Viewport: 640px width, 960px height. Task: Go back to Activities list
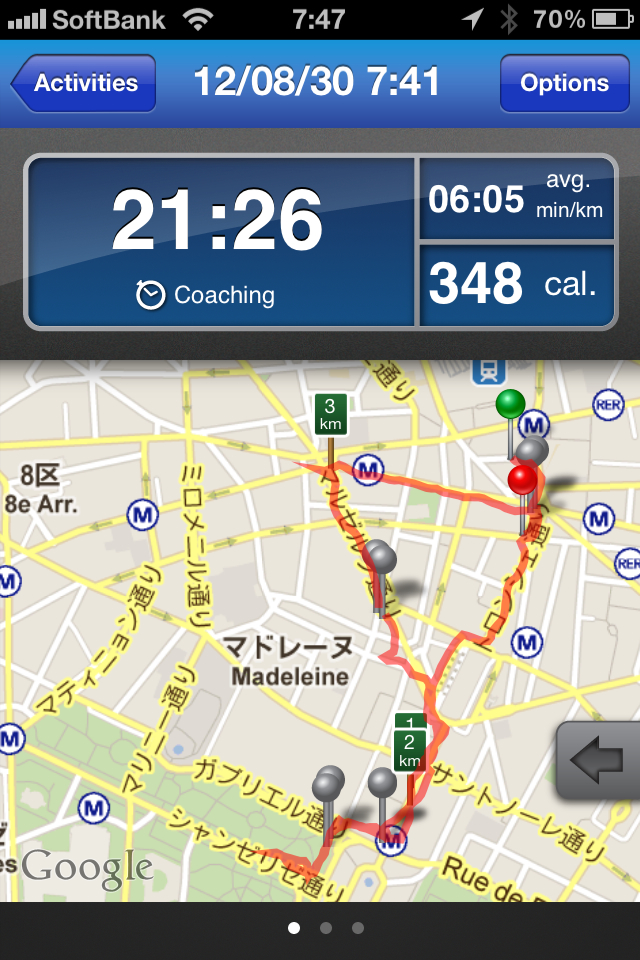(x=84, y=83)
